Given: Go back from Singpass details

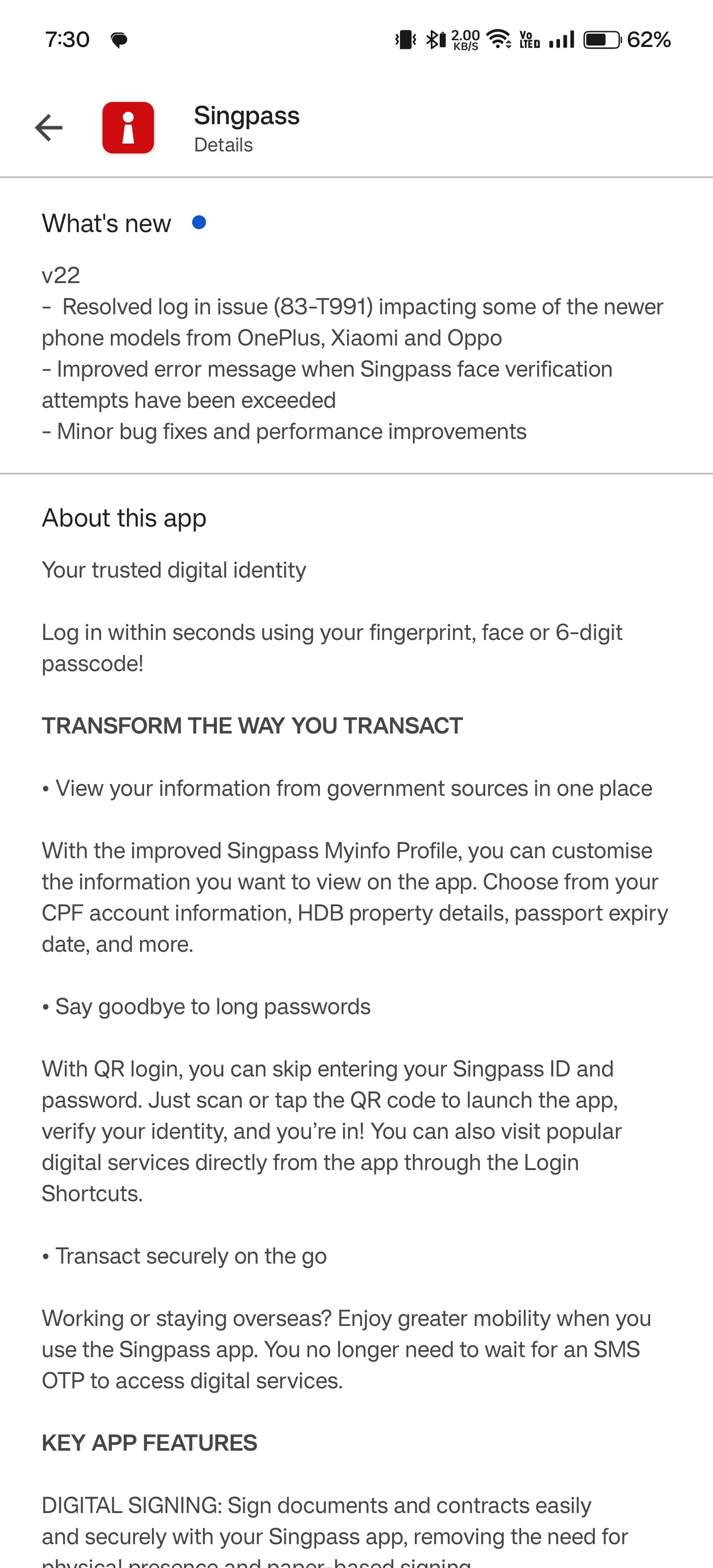Looking at the screenshot, I should (49, 128).
